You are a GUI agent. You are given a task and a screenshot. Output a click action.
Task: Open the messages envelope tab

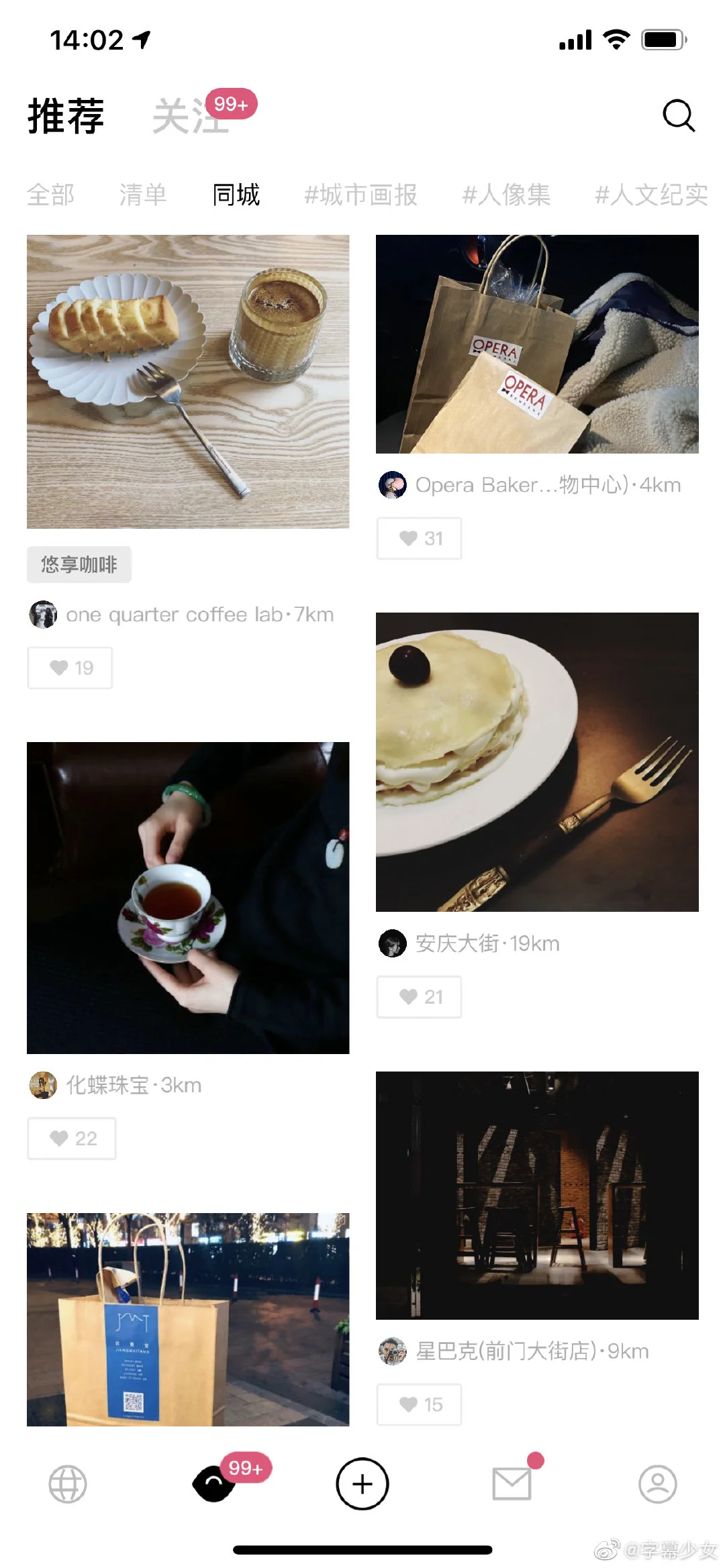[x=512, y=1483]
